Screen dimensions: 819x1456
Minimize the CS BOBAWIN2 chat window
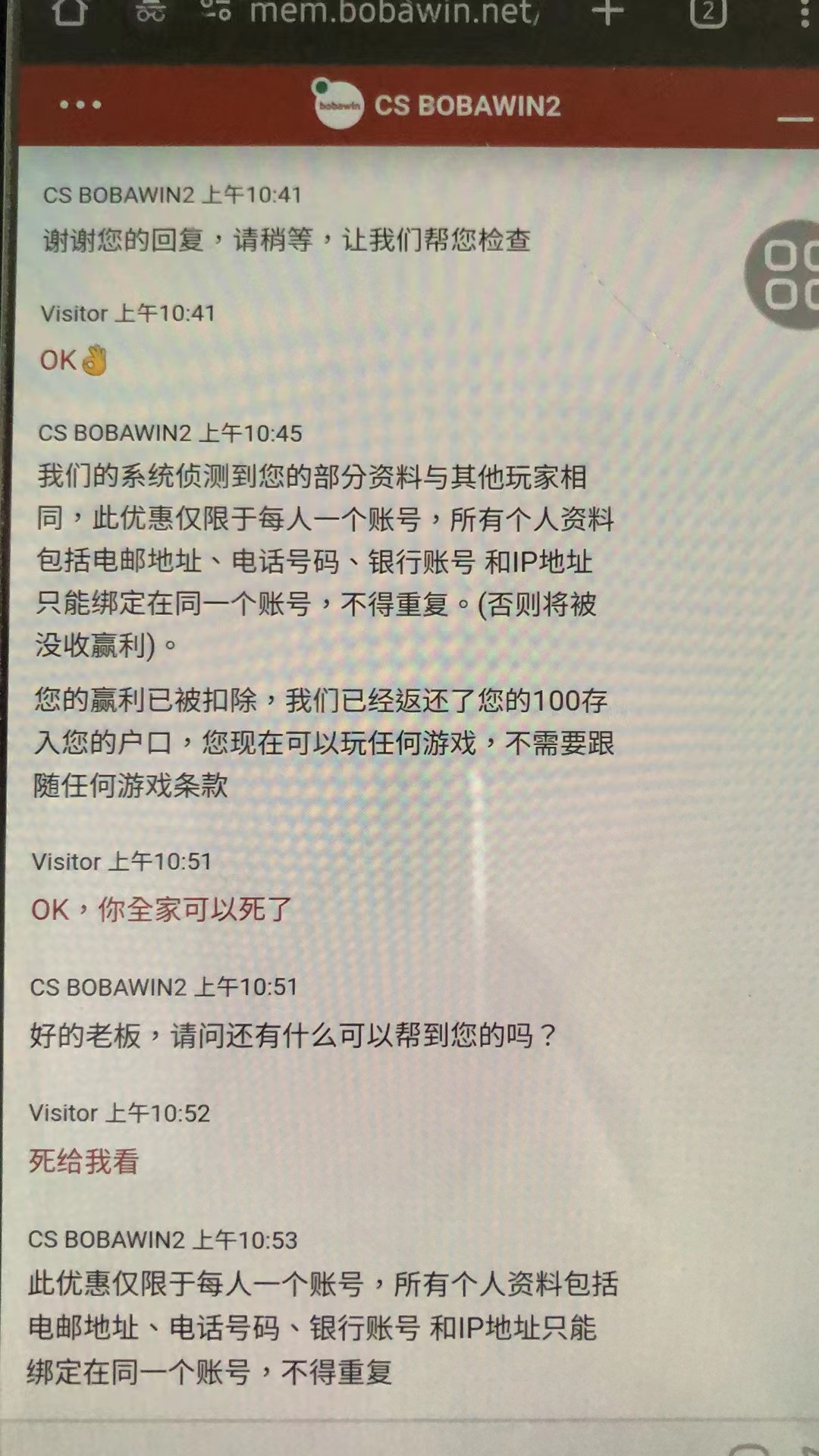[794, 119]
